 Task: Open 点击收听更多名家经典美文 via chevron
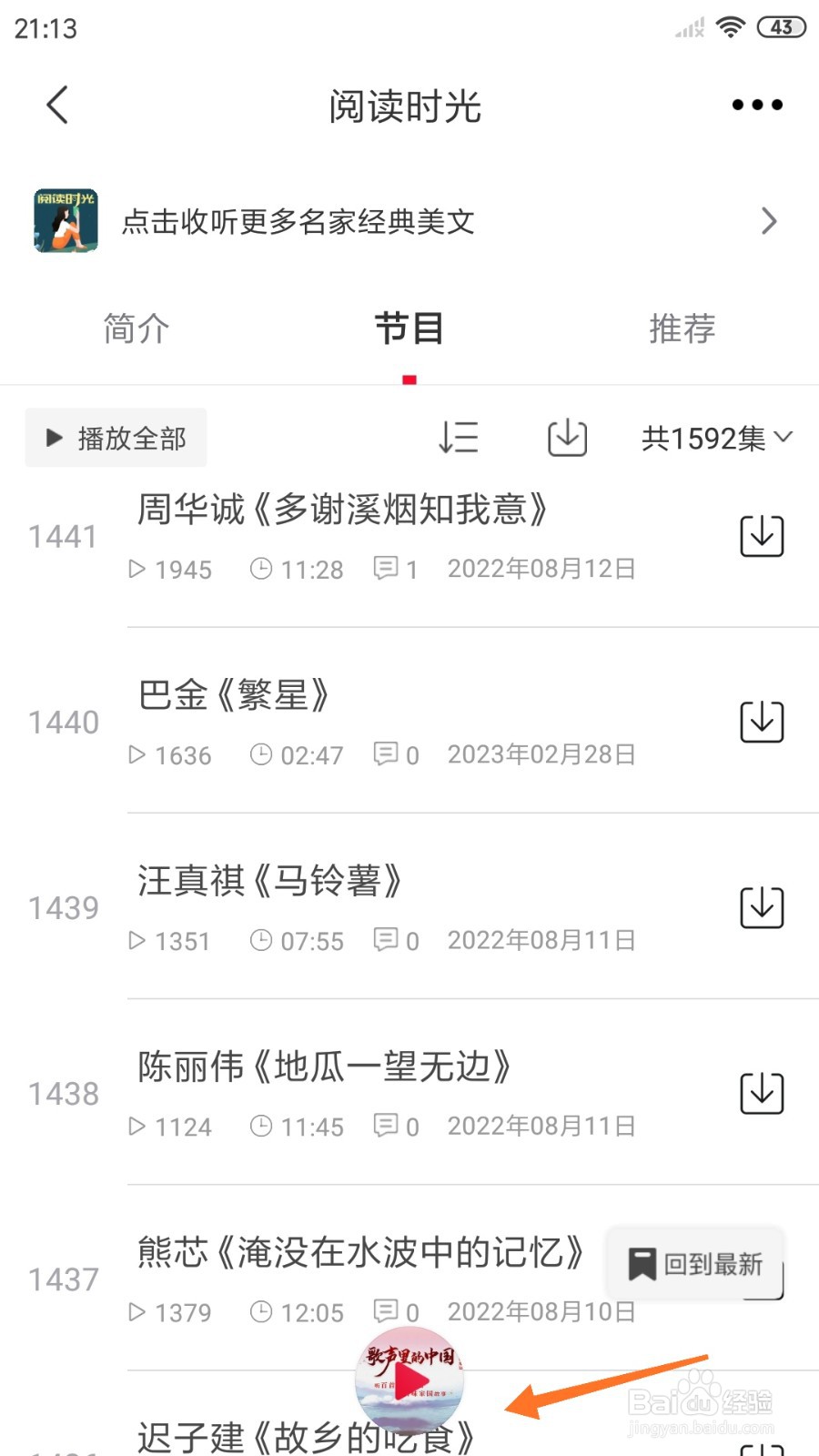pos(769,220)
